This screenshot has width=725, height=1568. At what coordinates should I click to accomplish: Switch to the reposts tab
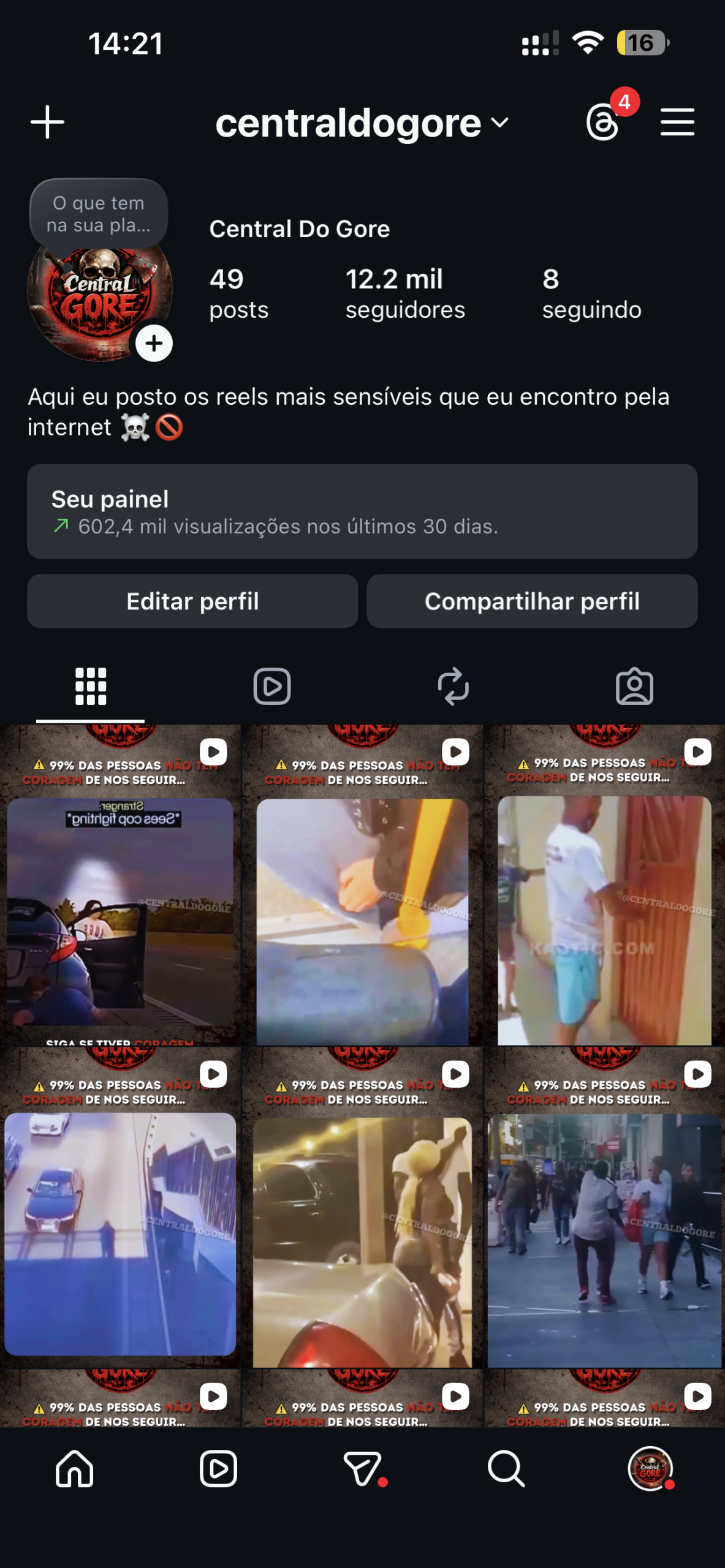[453, 686]
